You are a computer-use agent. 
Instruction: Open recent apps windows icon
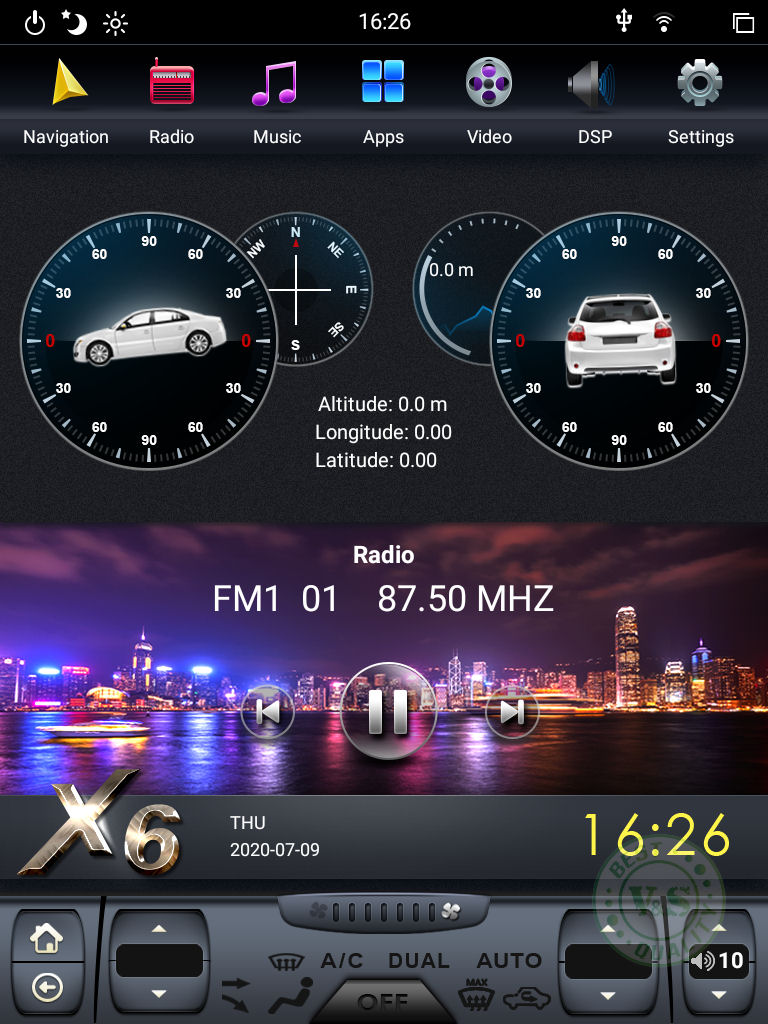[x=742, y=22]
